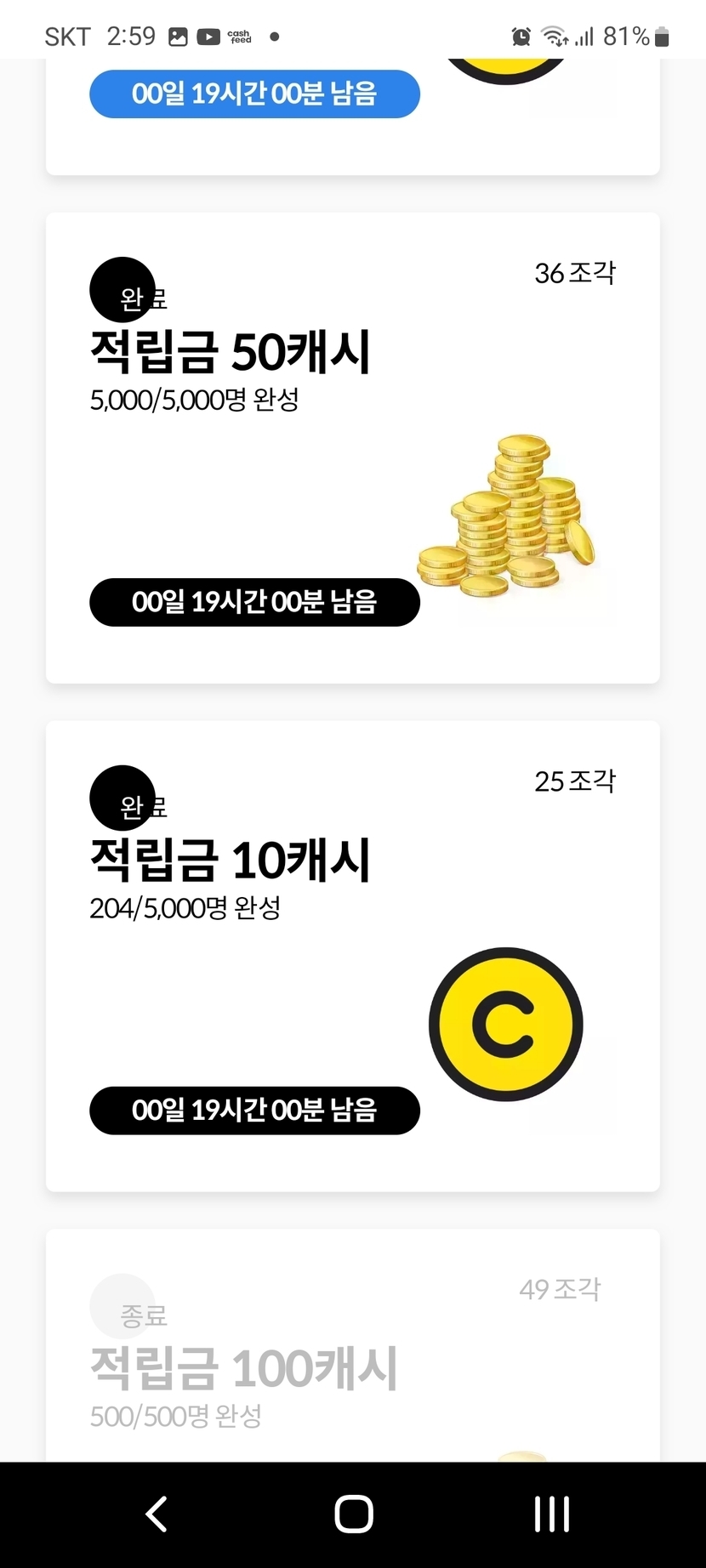Return to the home screen
The image size is (706, 1568).
[x=353, y=1514]
